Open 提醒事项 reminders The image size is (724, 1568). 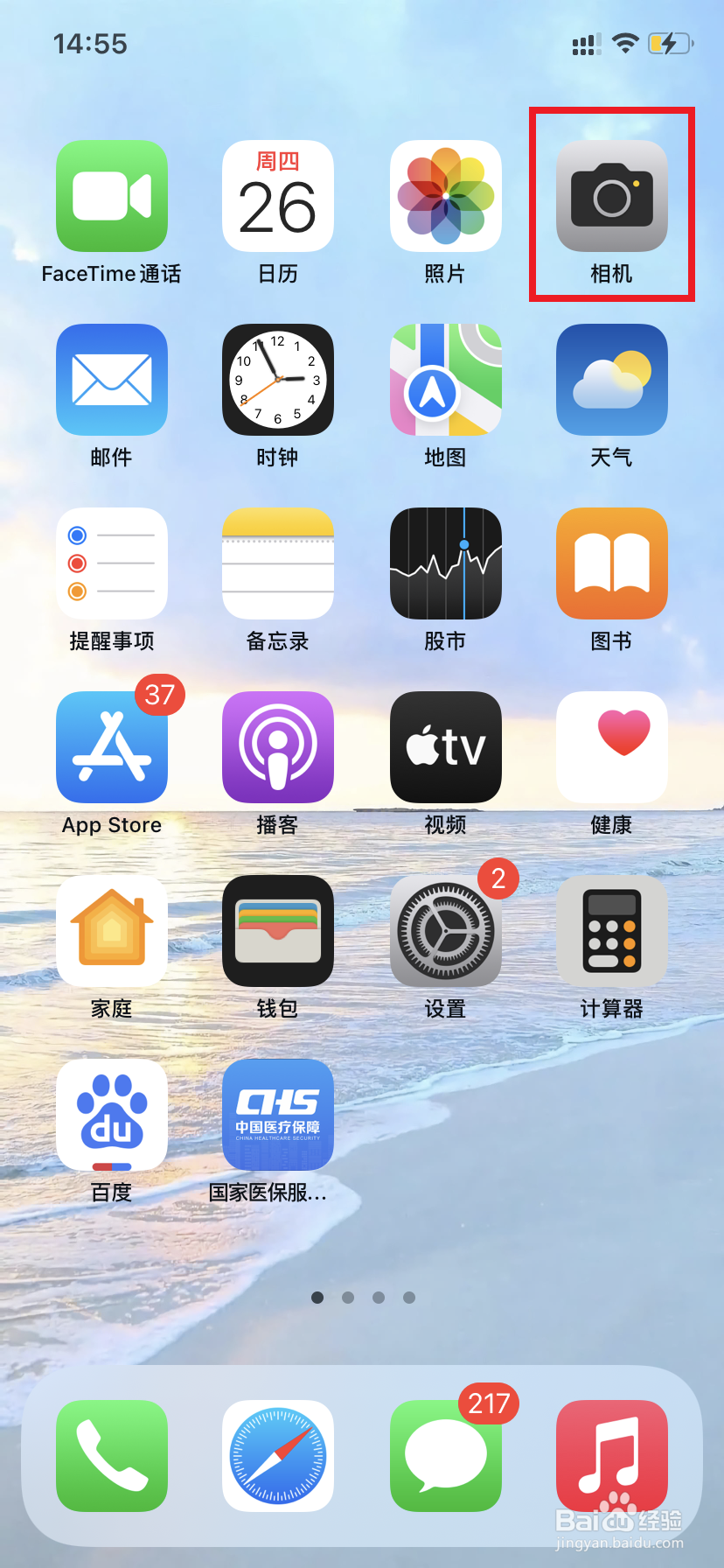(x=111, y=563)
